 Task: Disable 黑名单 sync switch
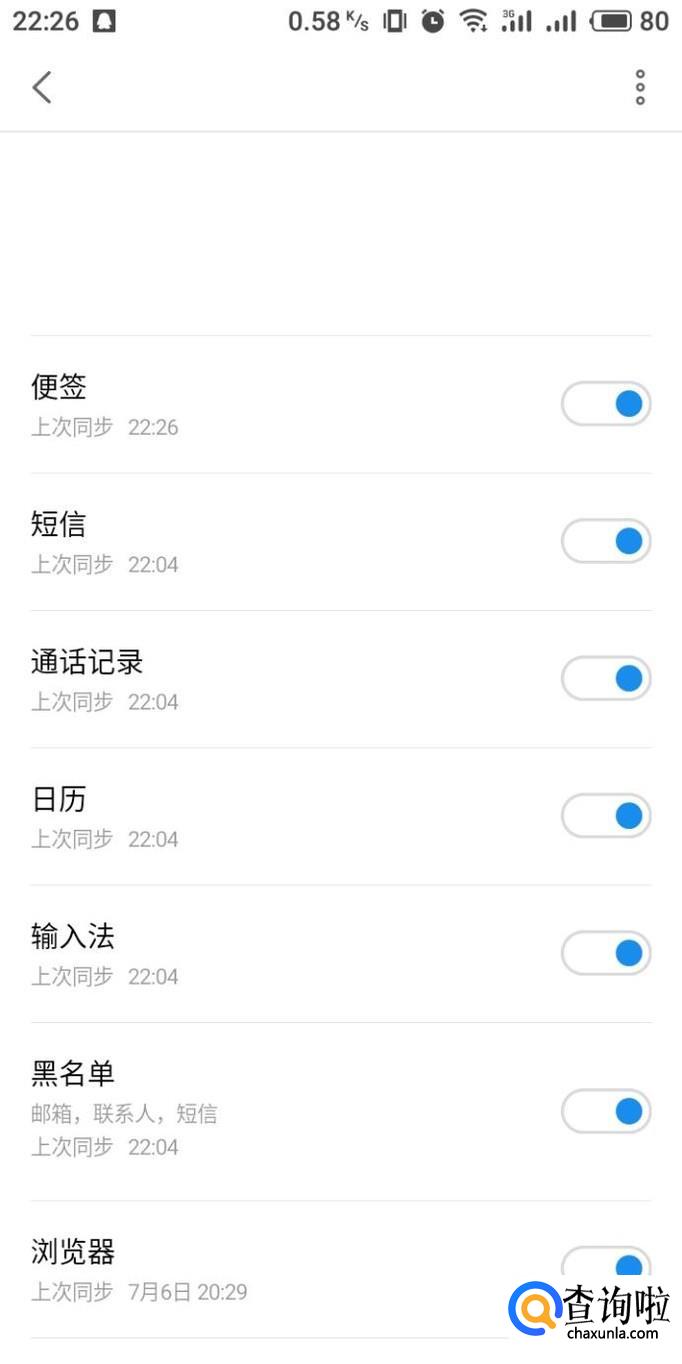pyautogui.click(x=606, y=1111)
